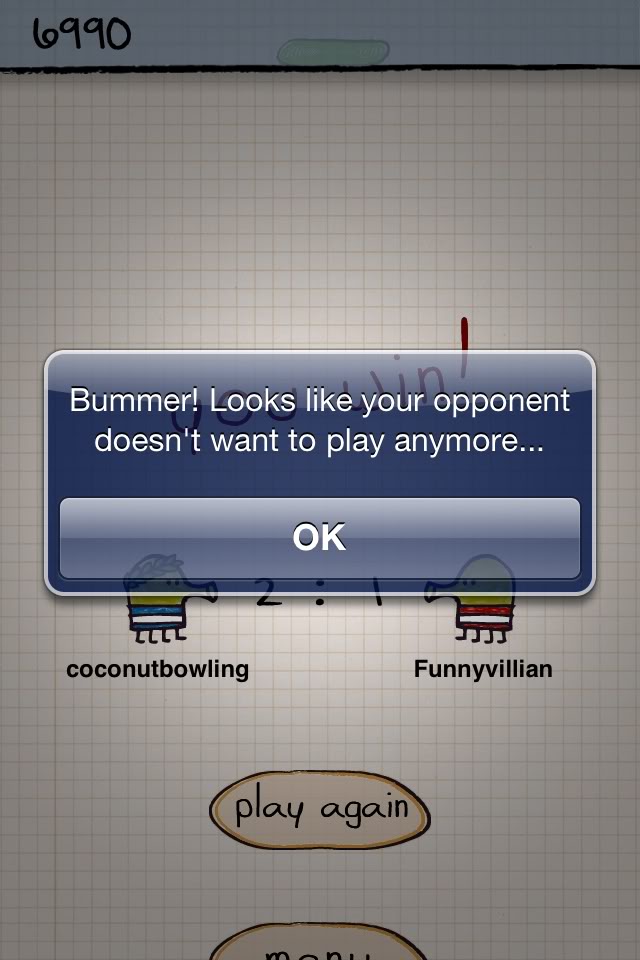Tap the play again button
640x960 pixels.
[320, 808]
